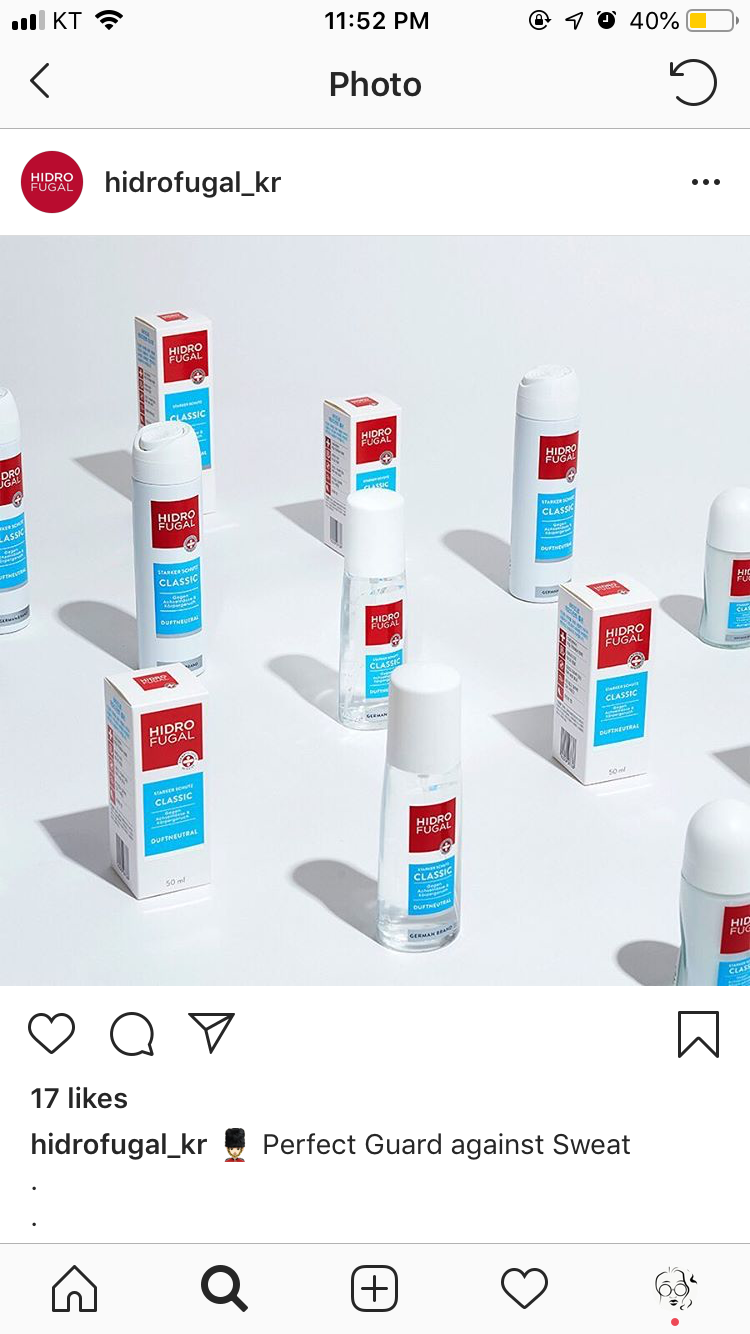Viewport: 750px width, 1334px height.
Task: Open hidrofugal_kr username in the caption
Action: [119, 1144]
